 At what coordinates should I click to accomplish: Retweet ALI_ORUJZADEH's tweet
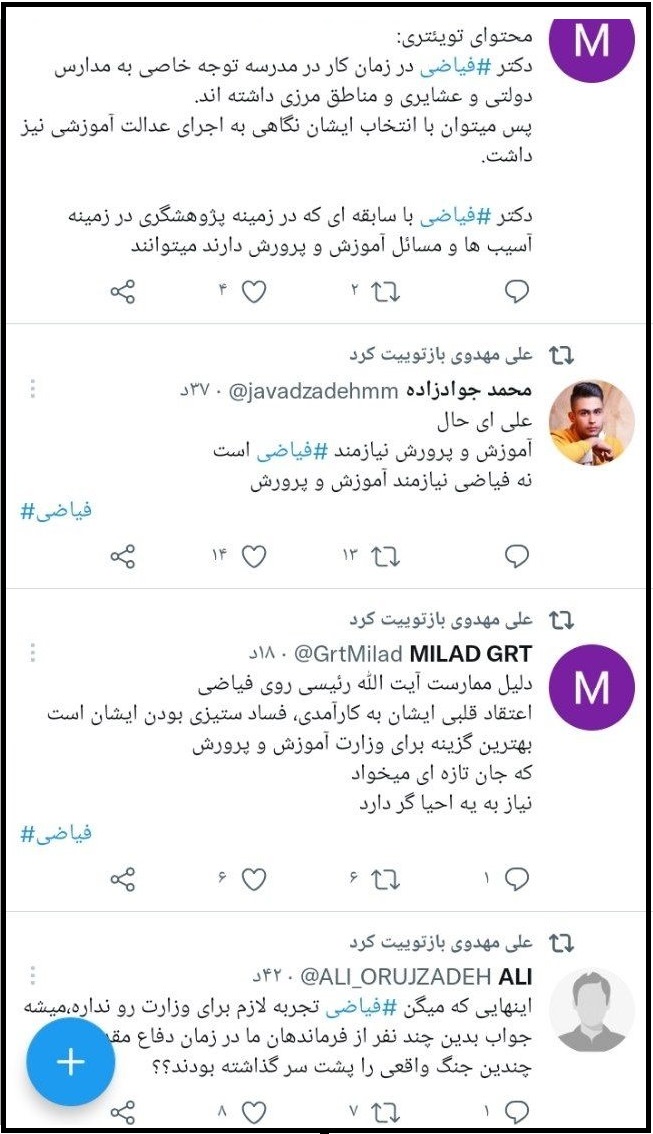click(x=386, y=1112)
